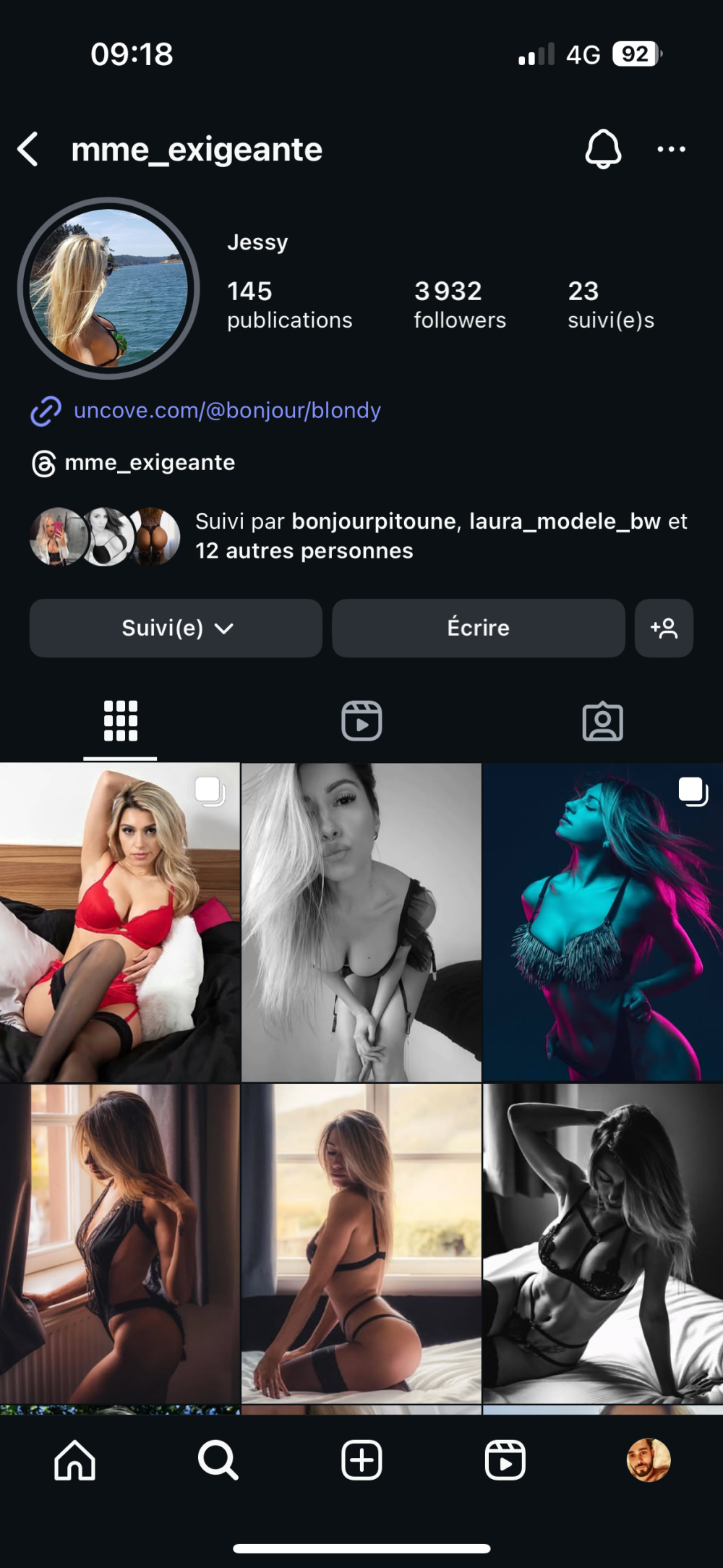Open the three-dot overflow menu
The width and height of the screenshot is (723, 1568).
click(671, 150)
